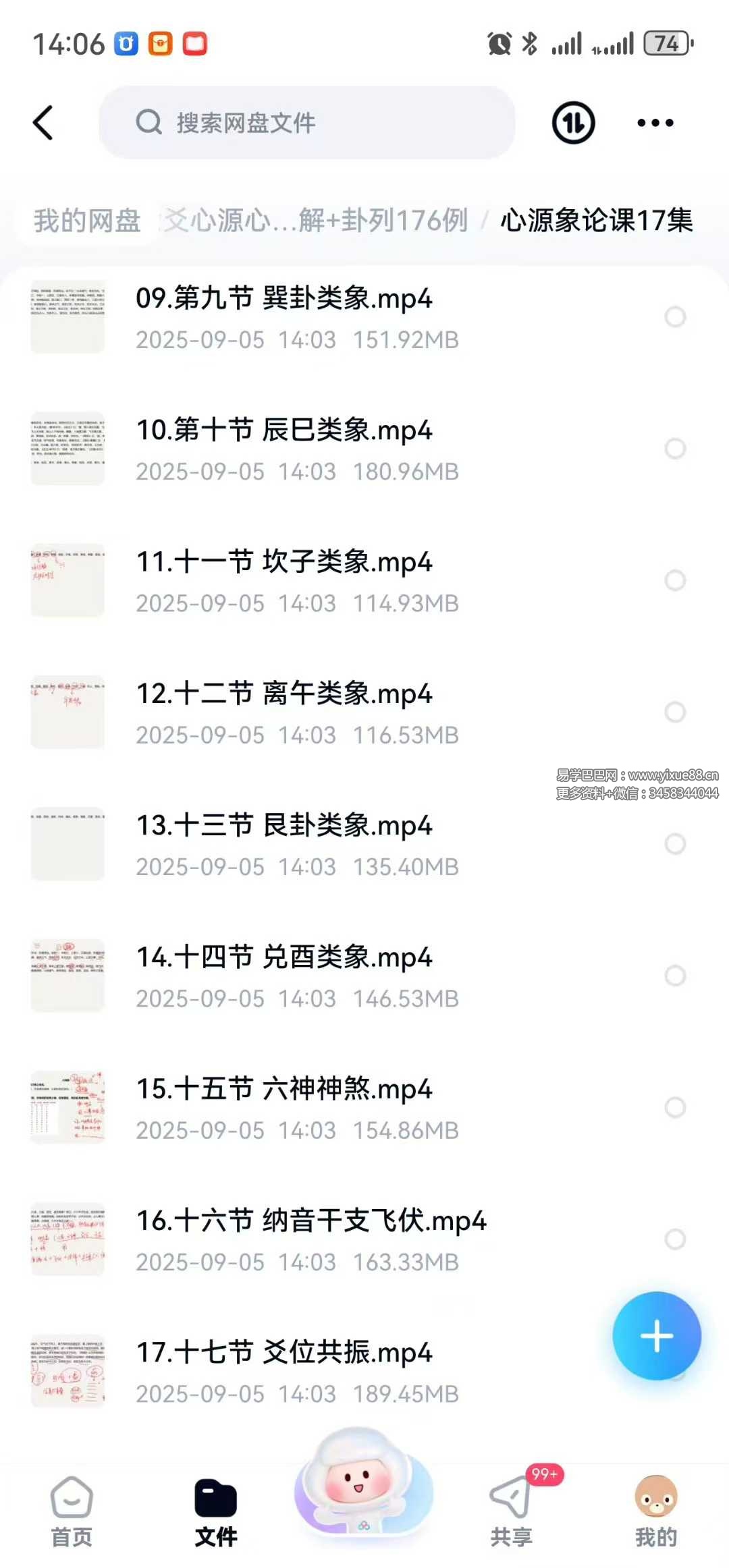The image size is (729, 1568).
Task: Open the 共享 tab
Action: pos(511,1511)
